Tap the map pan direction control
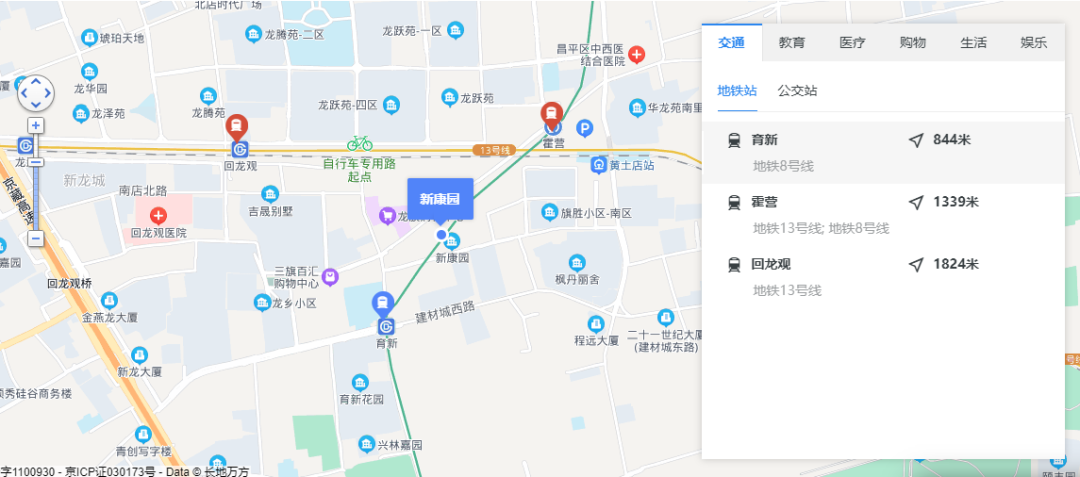This screenshot has width=1080, height=477. point(36,92)
